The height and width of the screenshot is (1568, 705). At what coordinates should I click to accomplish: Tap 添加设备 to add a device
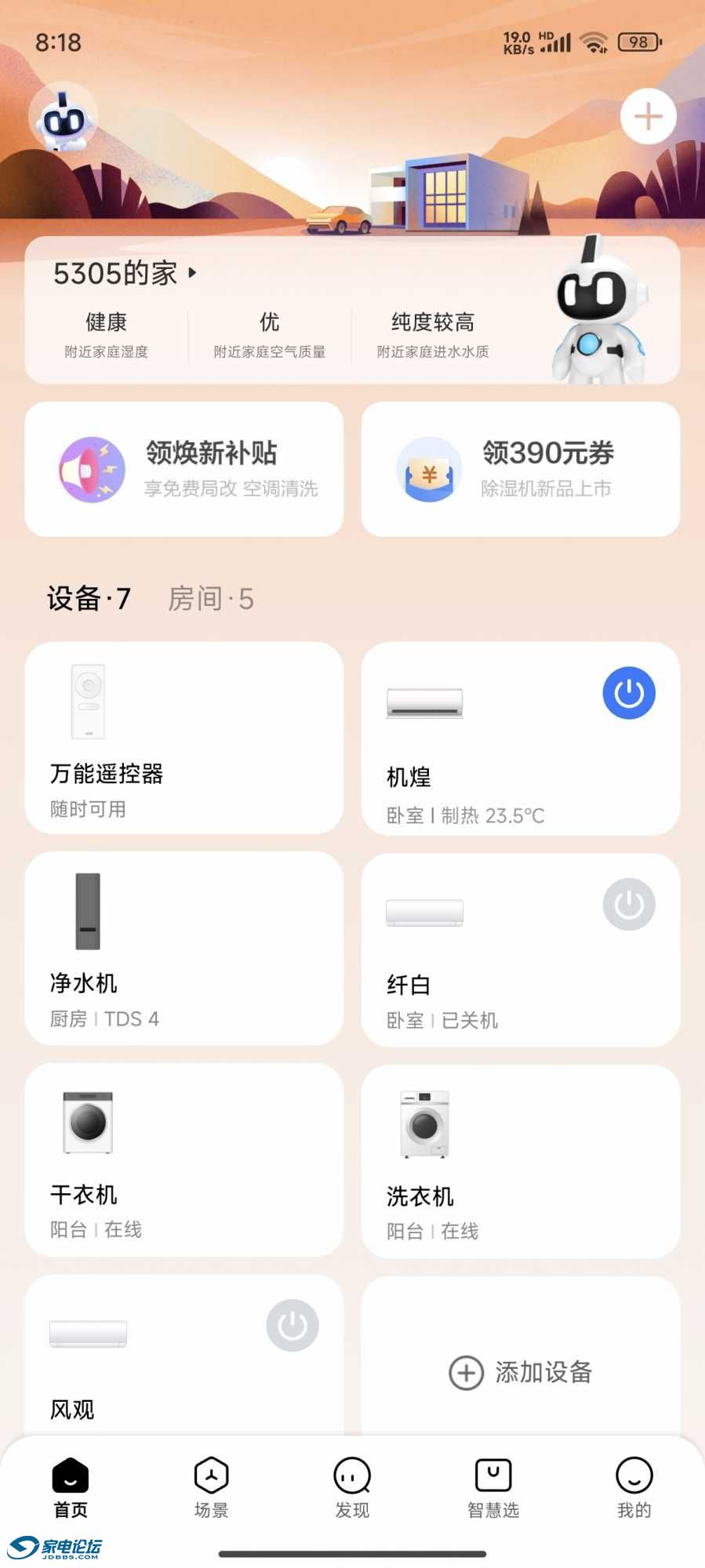pos(520,1373)
